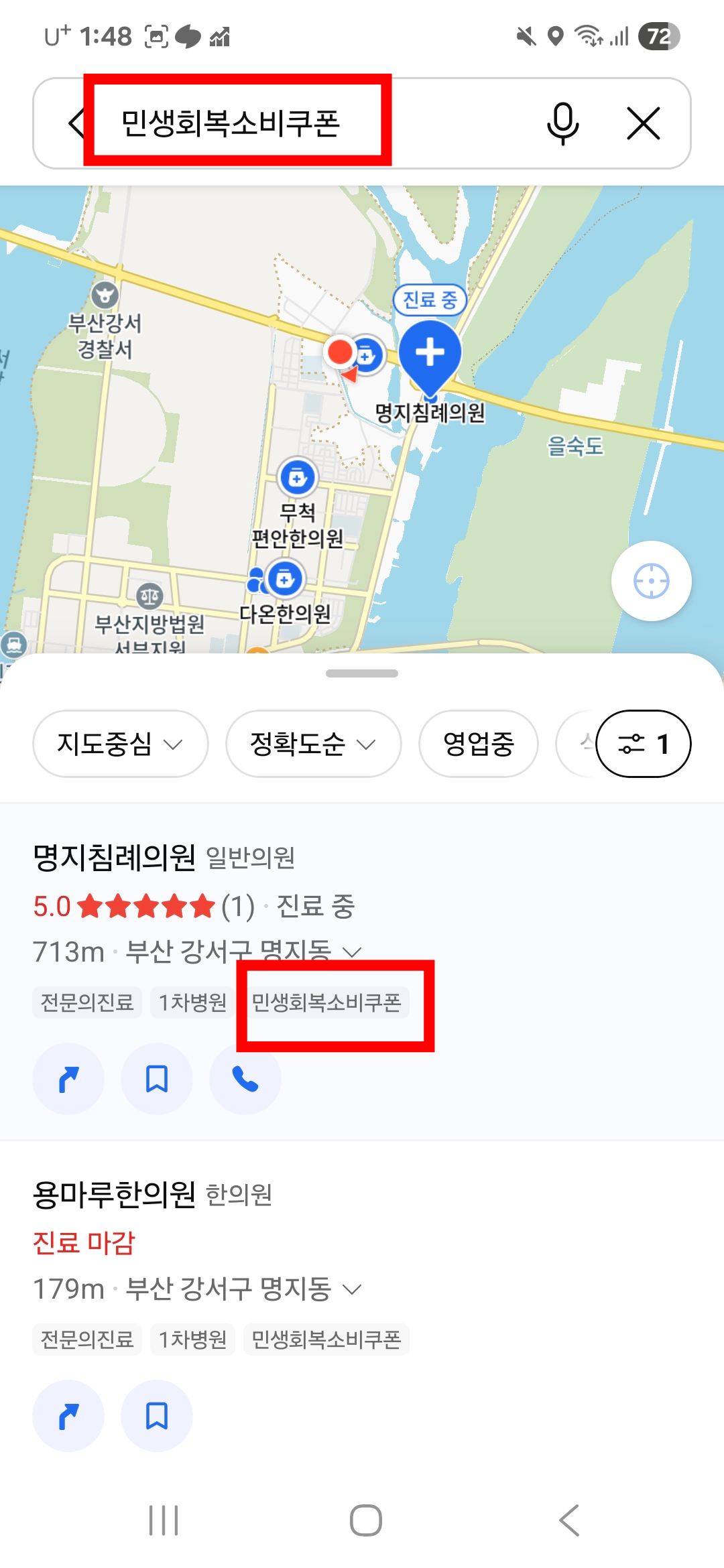
Task: Go back using the search bar arrow
Action: [x=76, y=123]
